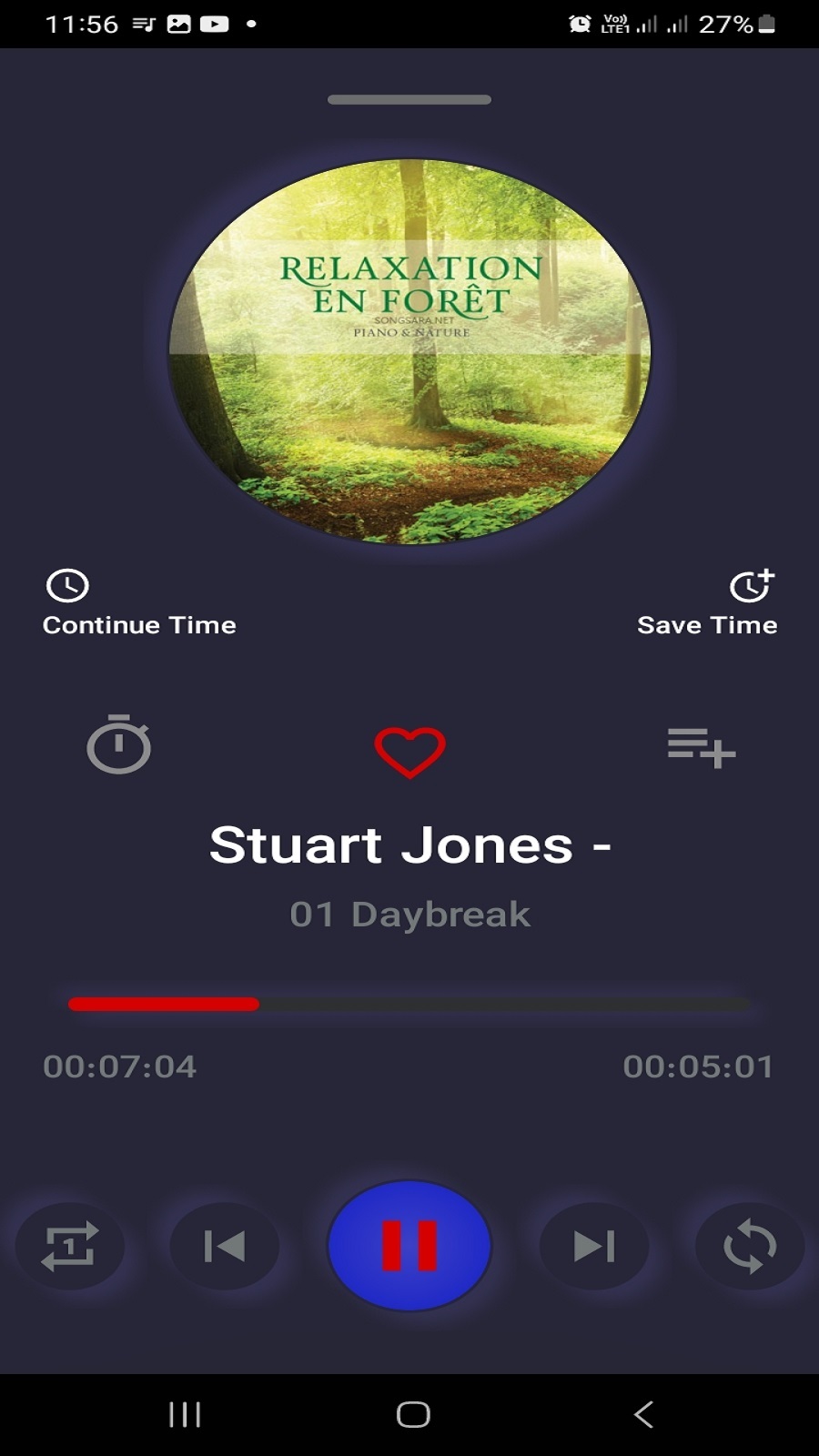The width and height of the screenshot is (819, 1456).
Task: Skip to the next track
Action: point(594,1246)
